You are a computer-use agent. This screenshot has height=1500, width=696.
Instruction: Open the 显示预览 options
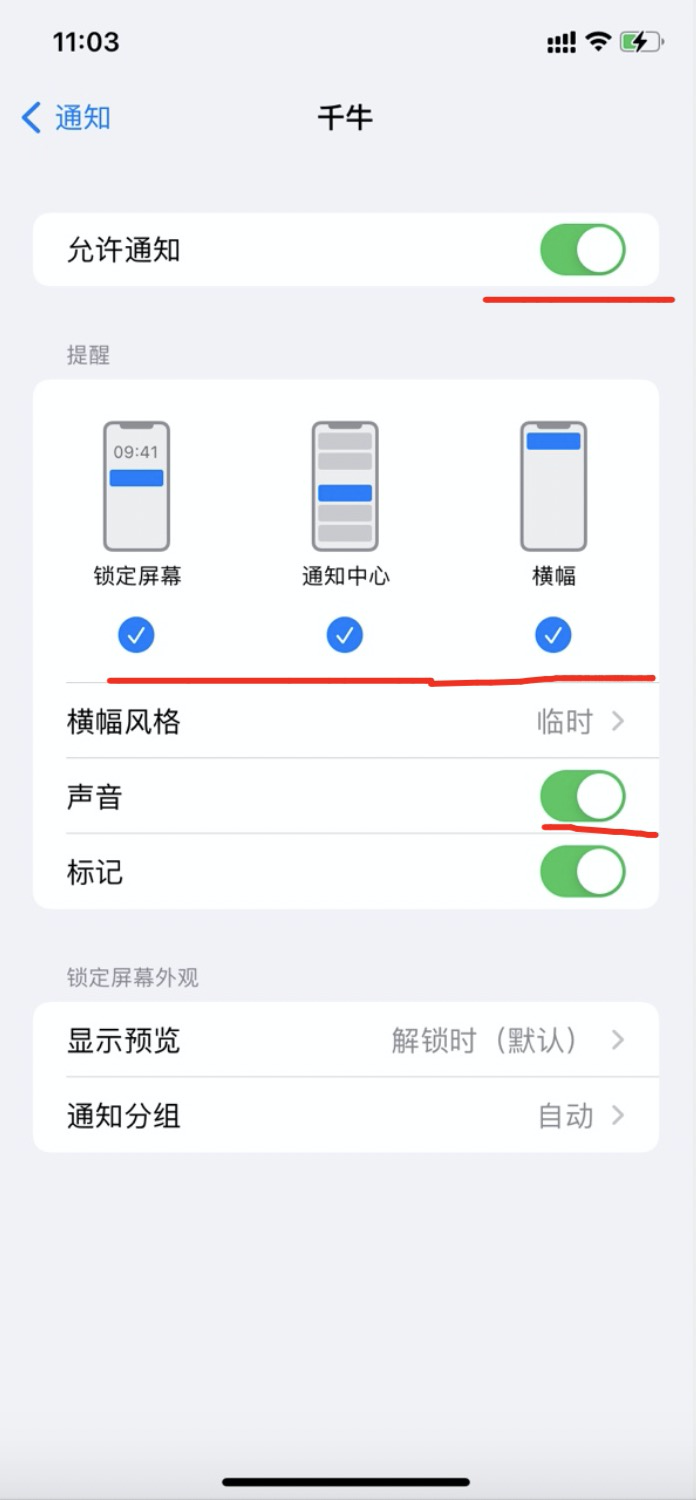pyautogui.click(x=346, y=1040)
